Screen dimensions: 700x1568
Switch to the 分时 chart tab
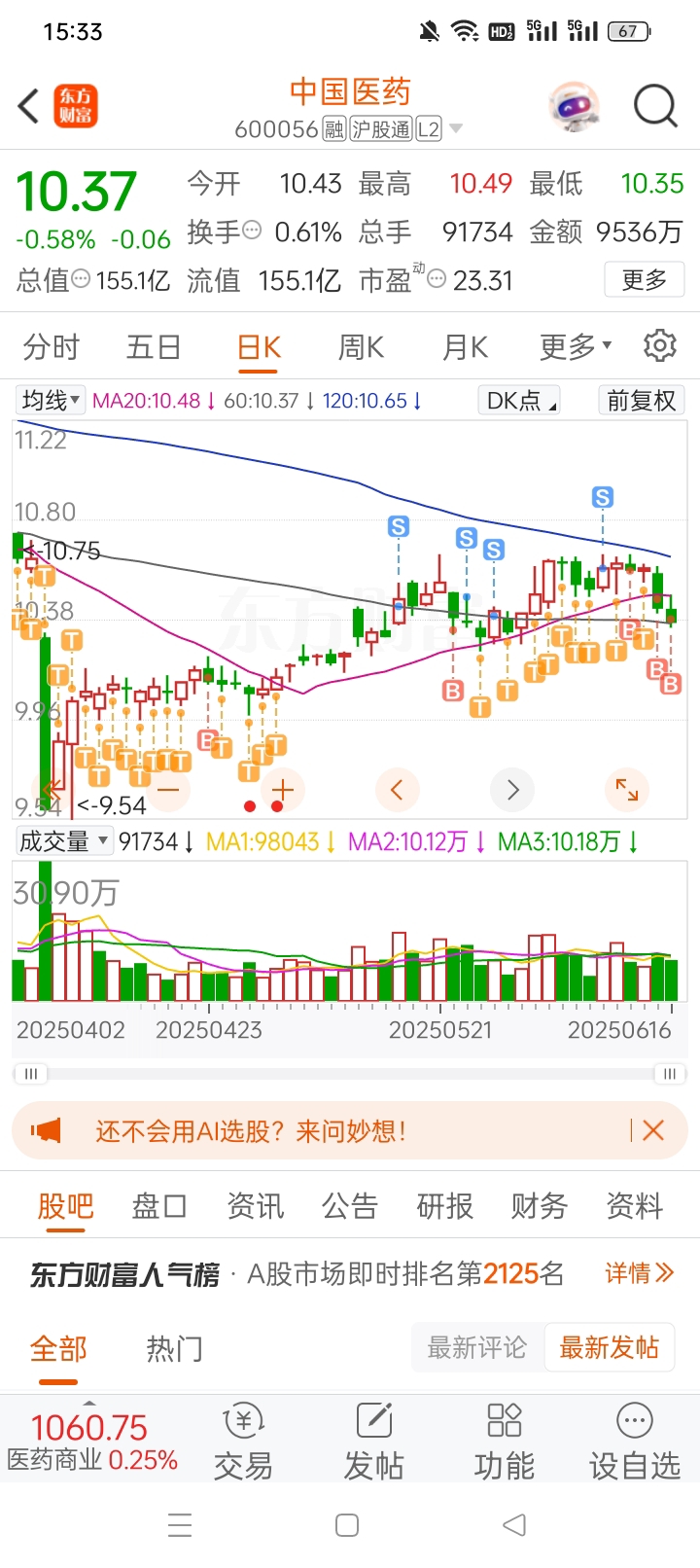pos(51,346)
